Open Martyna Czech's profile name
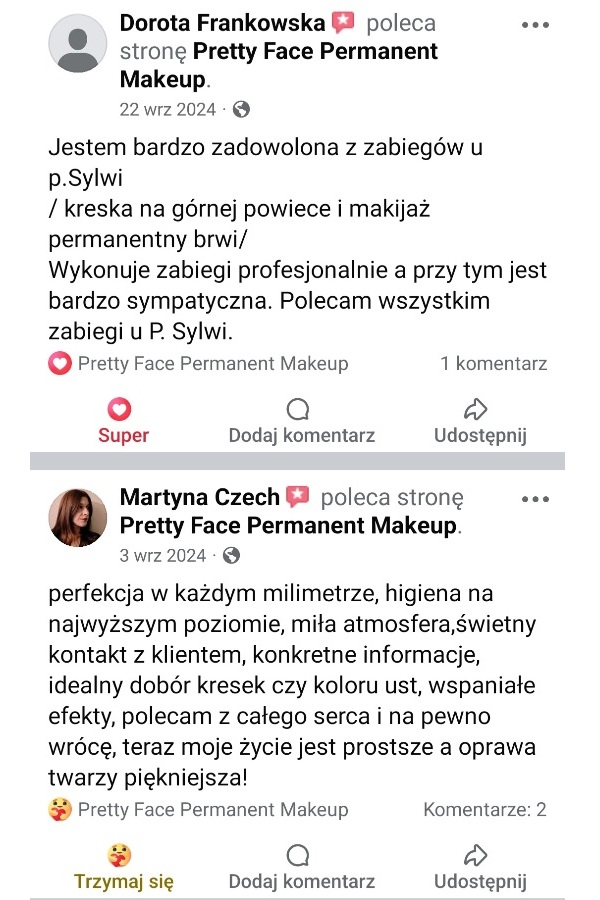The height and width of the screenshot is (900, 600). tap(200, 497)
